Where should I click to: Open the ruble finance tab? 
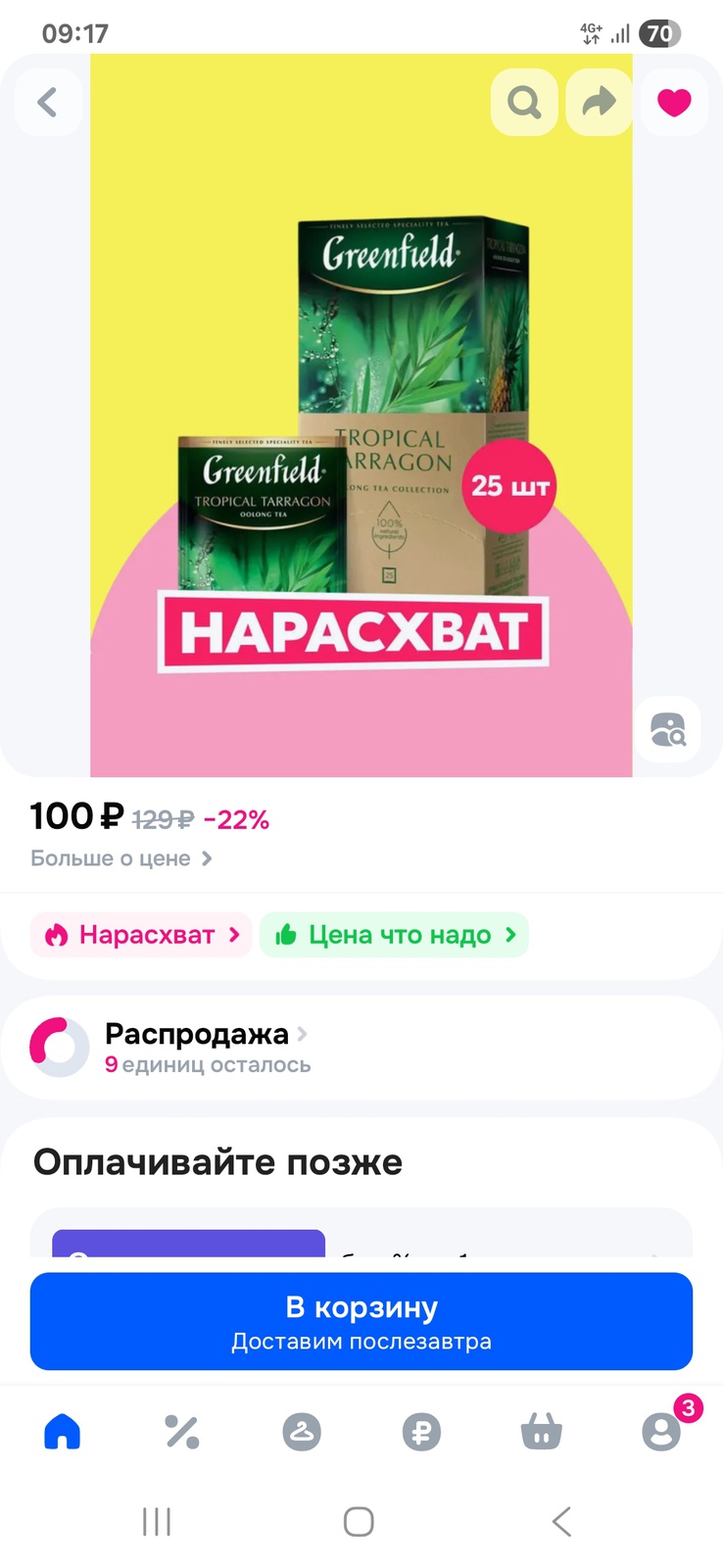click(x=421, y=1432)
